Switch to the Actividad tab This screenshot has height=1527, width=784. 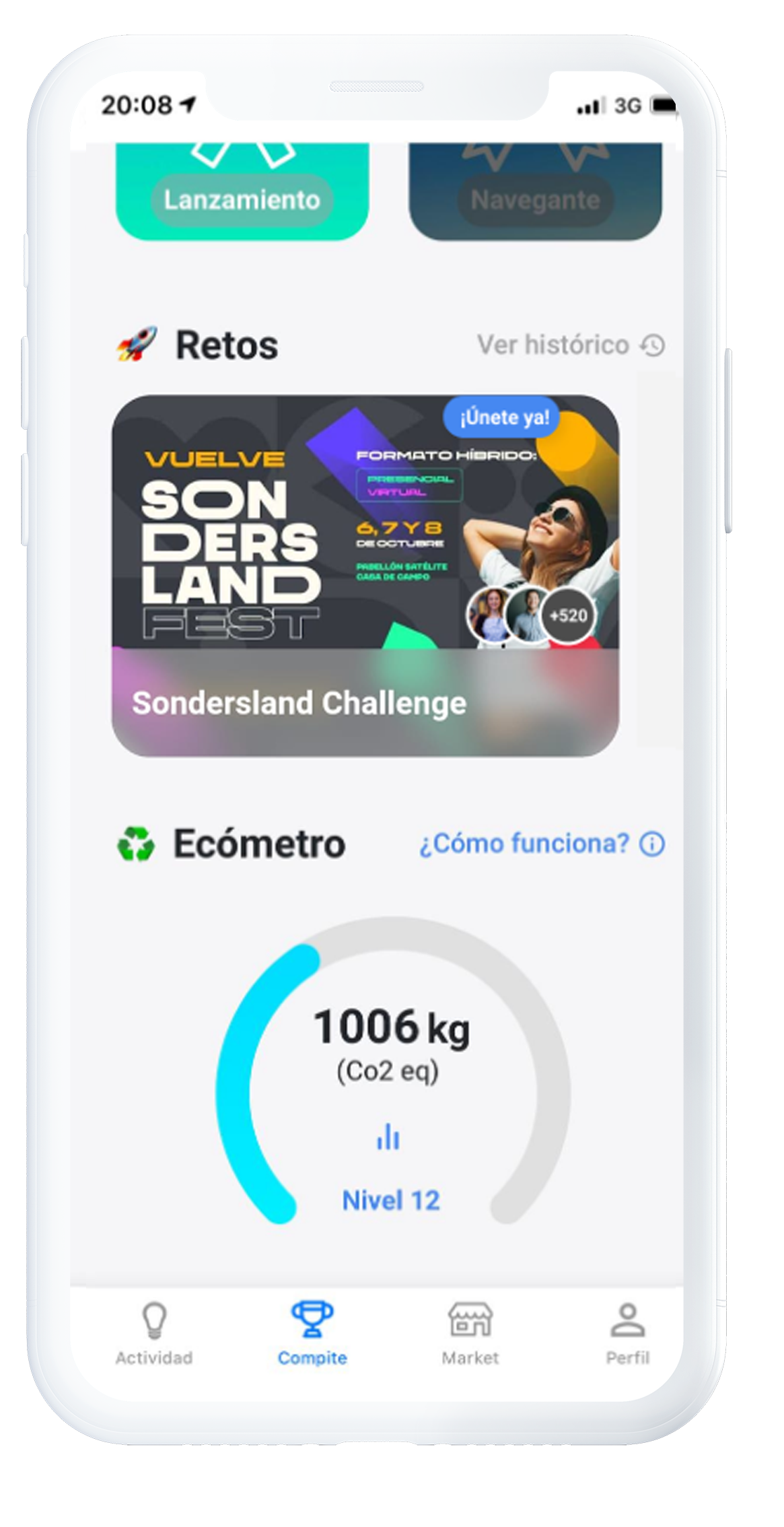click(x=154, y=1333)
